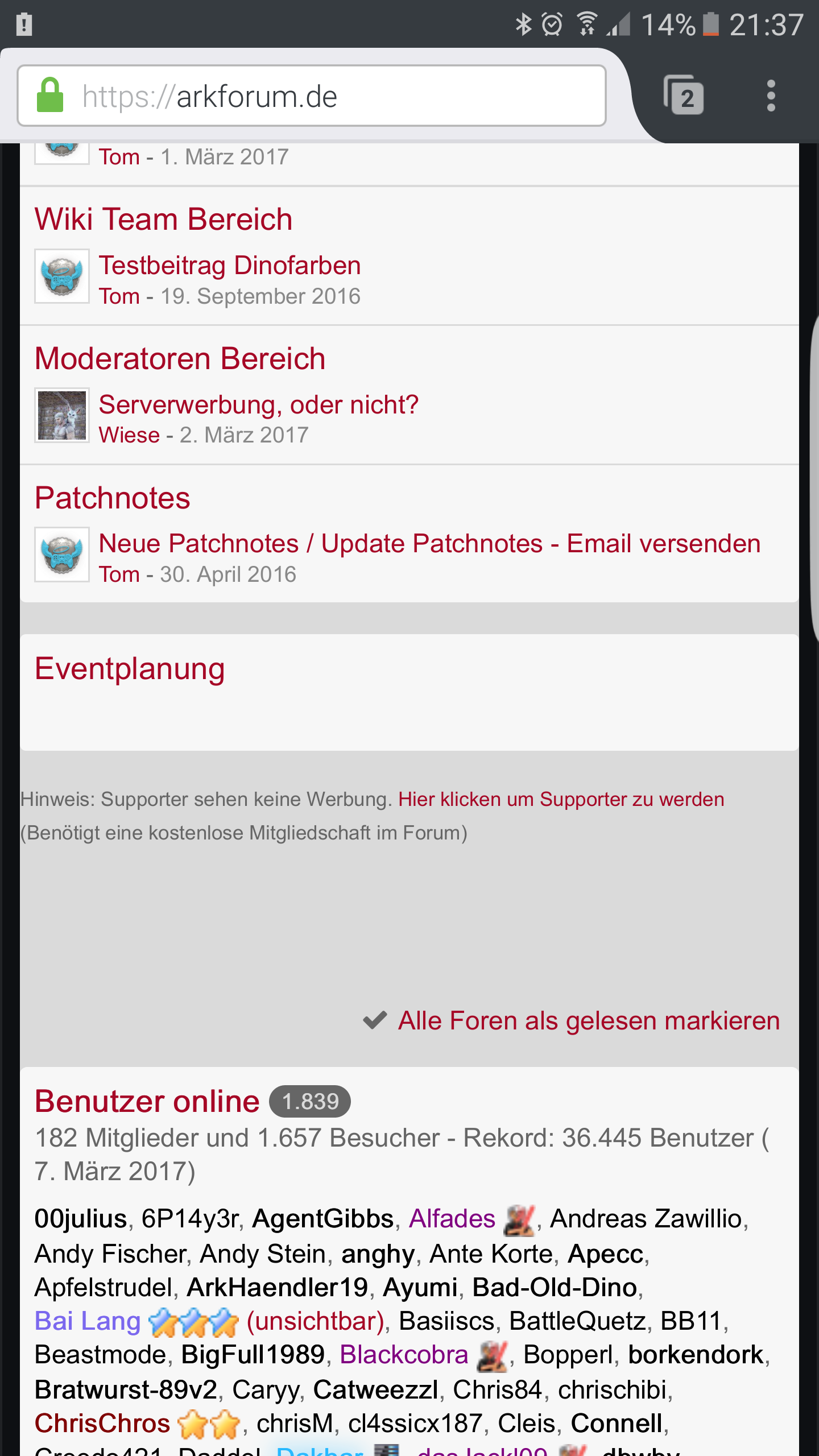This screenshot has height=1456, width=819.
Task: Open the Testbeitrag Dinofarben thread
Action: coord(230,266)
